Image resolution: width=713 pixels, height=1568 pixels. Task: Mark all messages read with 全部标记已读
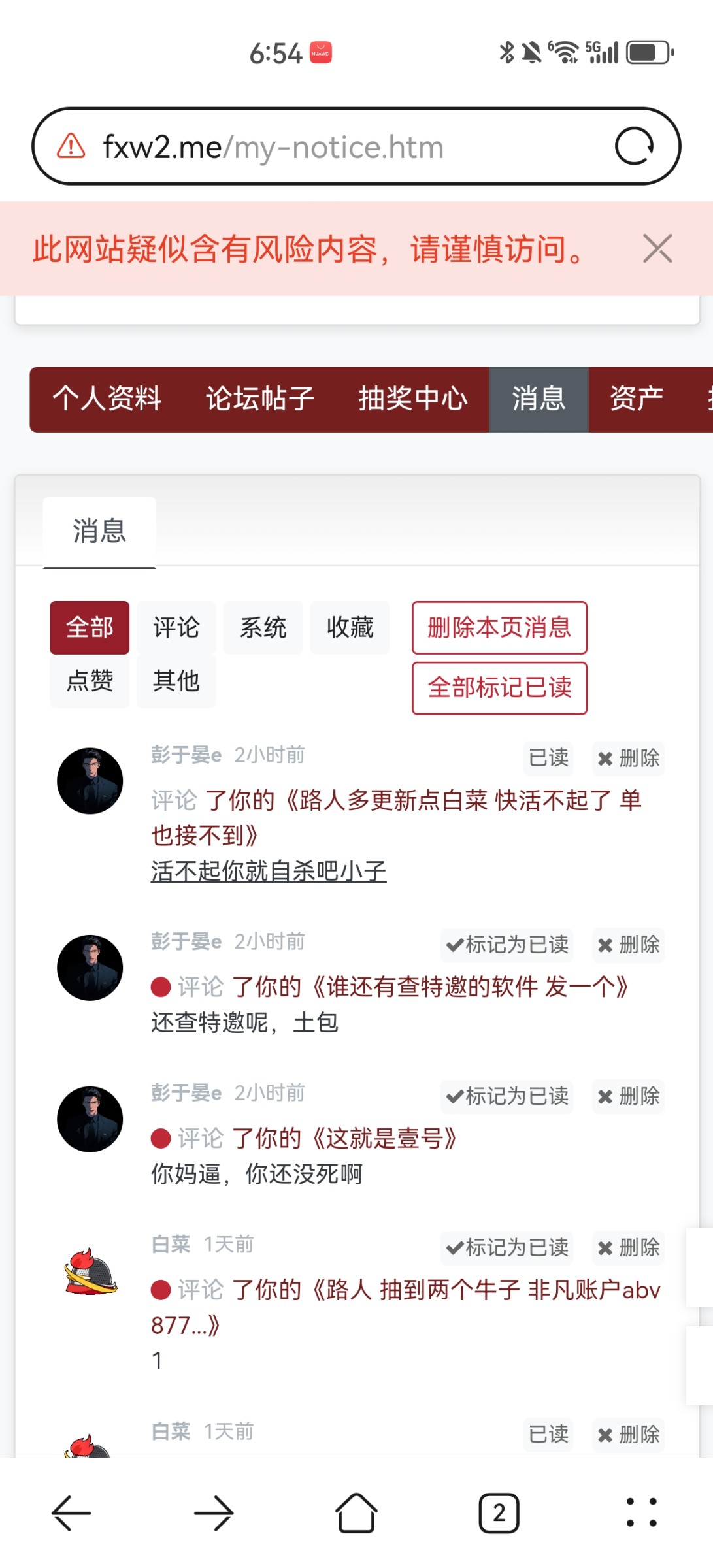point(499,688)
